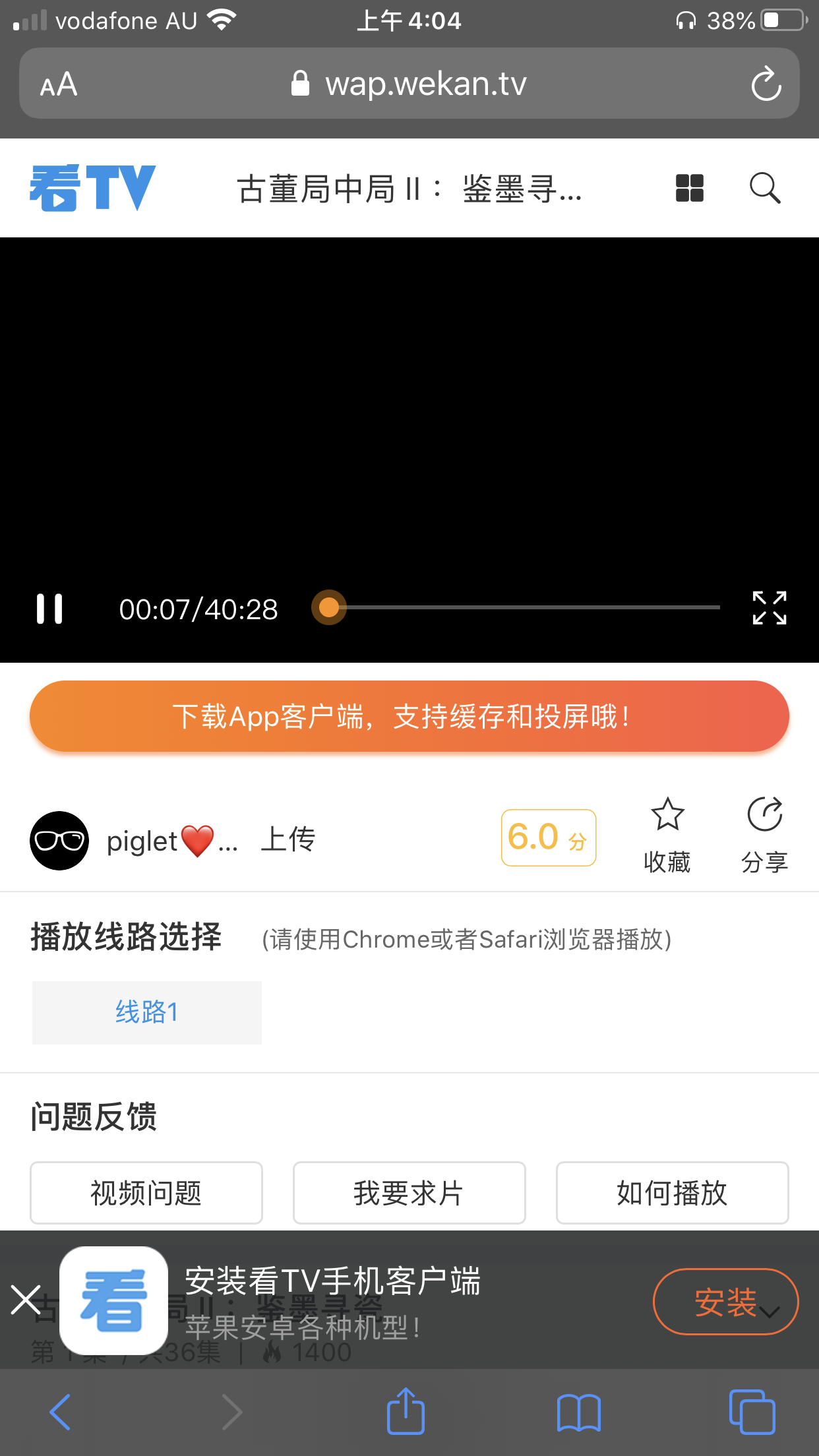Open the search magnifier icon
Screen dimensions: 819x1456
coord(765,189)
